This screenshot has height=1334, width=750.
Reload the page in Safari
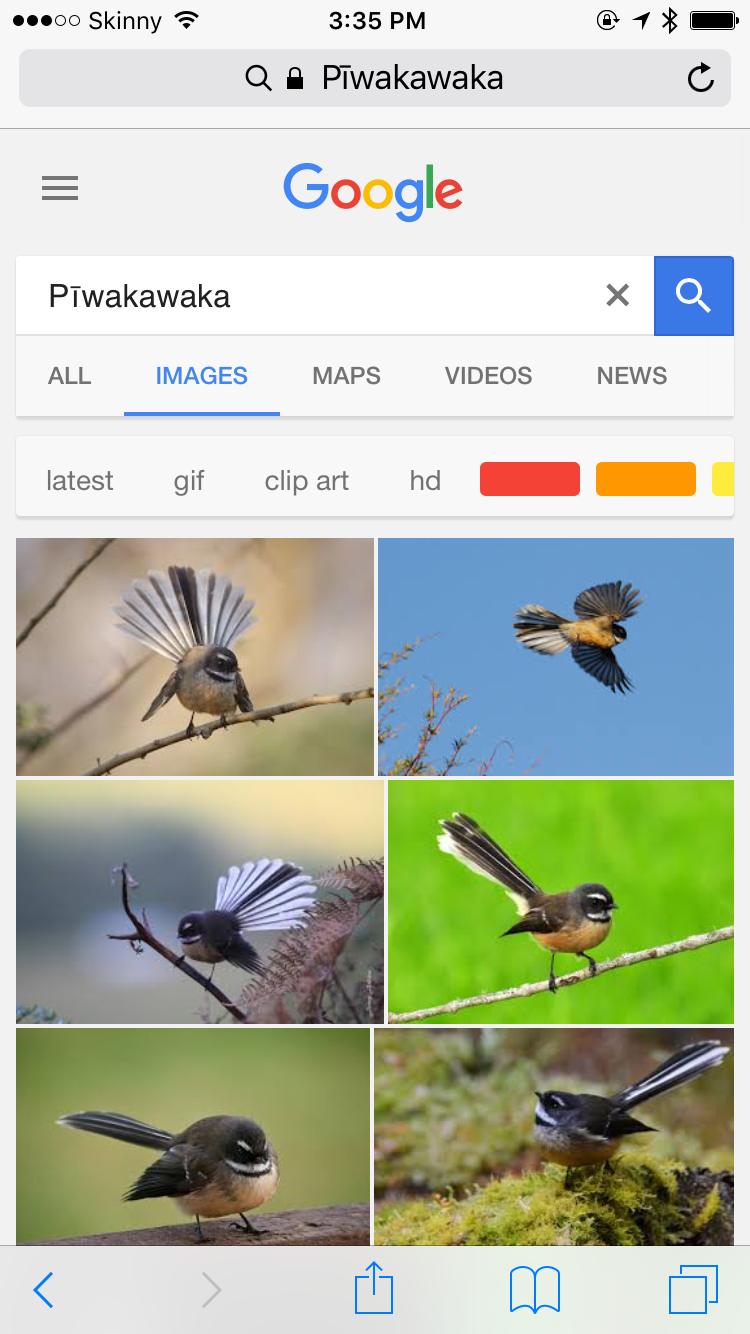coord(701,78)
